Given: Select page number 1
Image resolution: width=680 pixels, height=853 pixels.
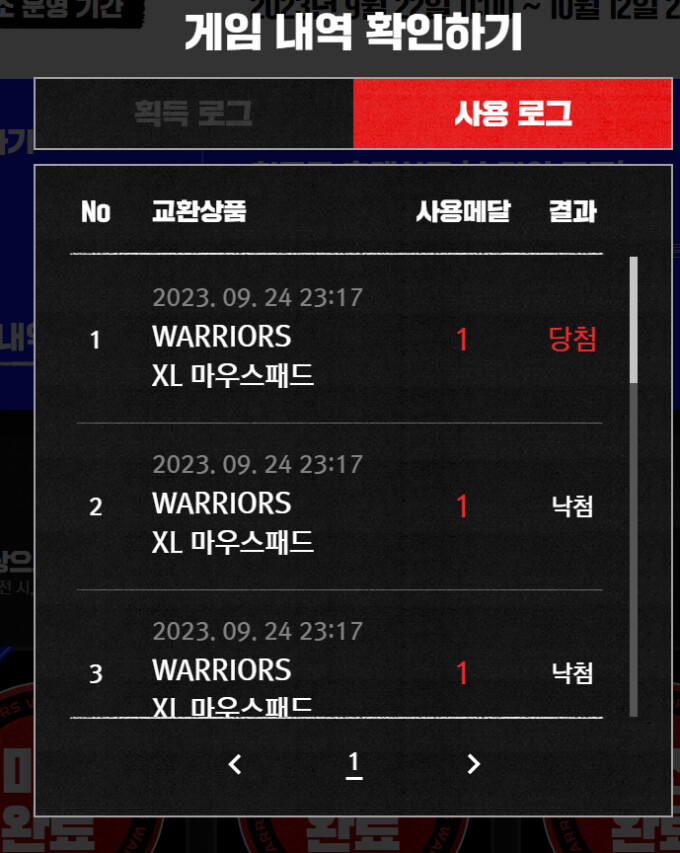Looking at the screenshot, I should [x=353, y=764].
